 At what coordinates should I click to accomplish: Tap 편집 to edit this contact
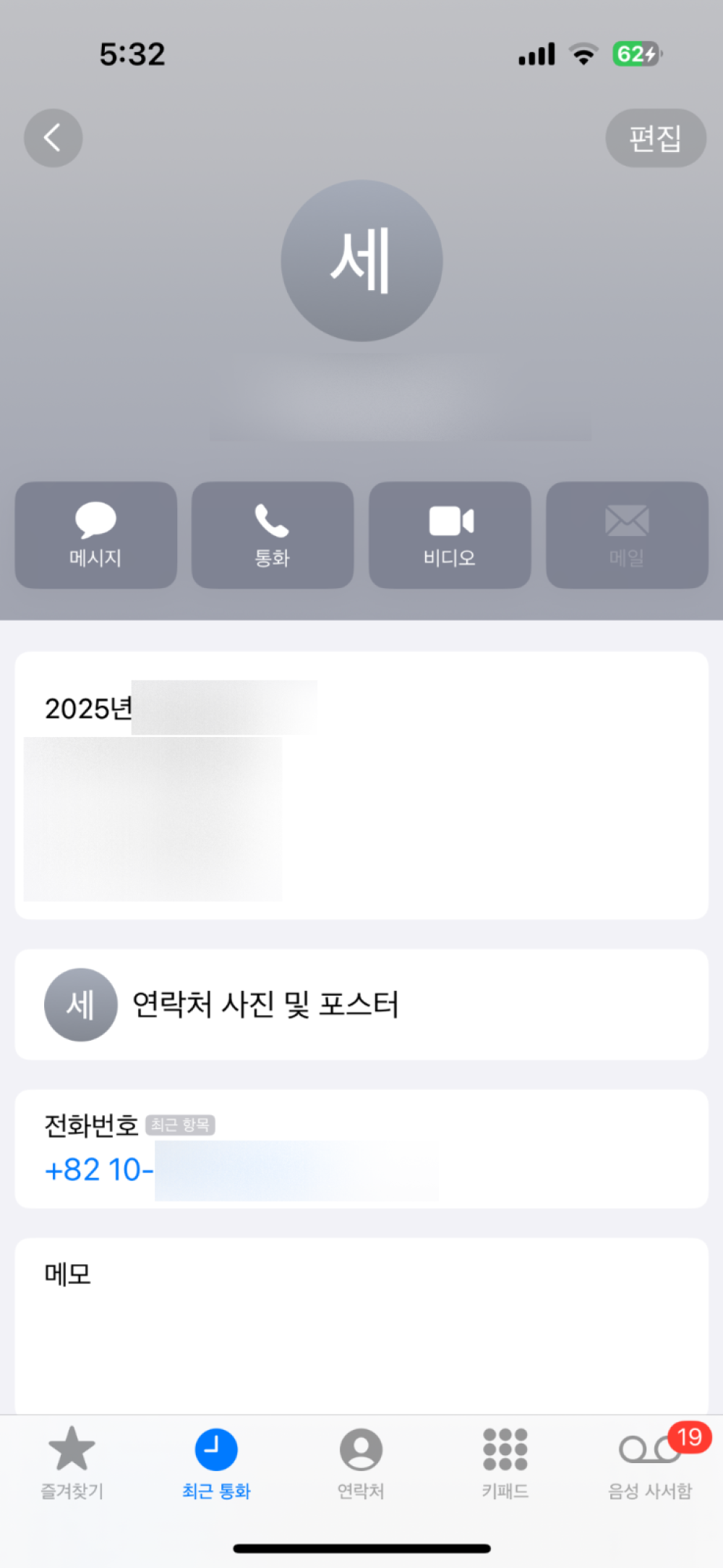click(655, 138)
